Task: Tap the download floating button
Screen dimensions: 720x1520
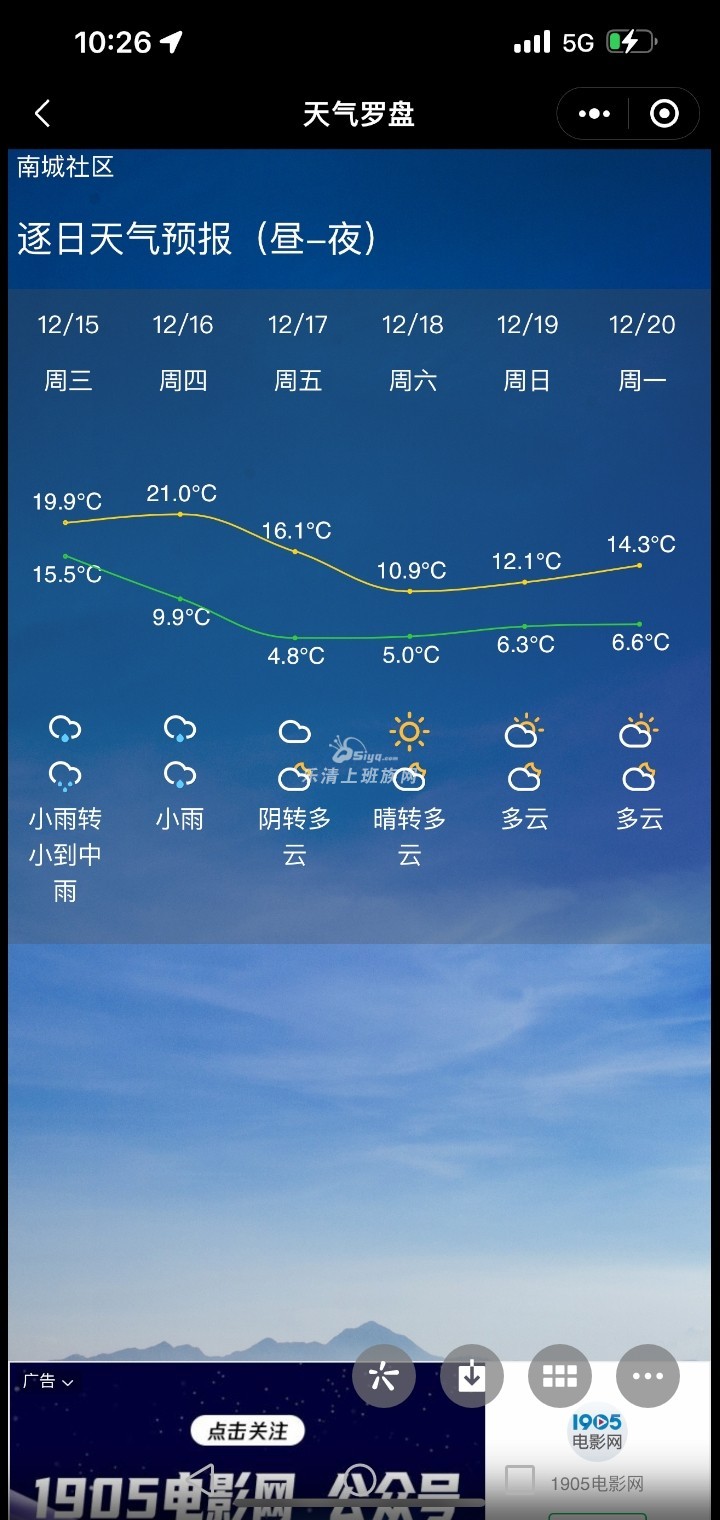Action: coord(471,1376)
